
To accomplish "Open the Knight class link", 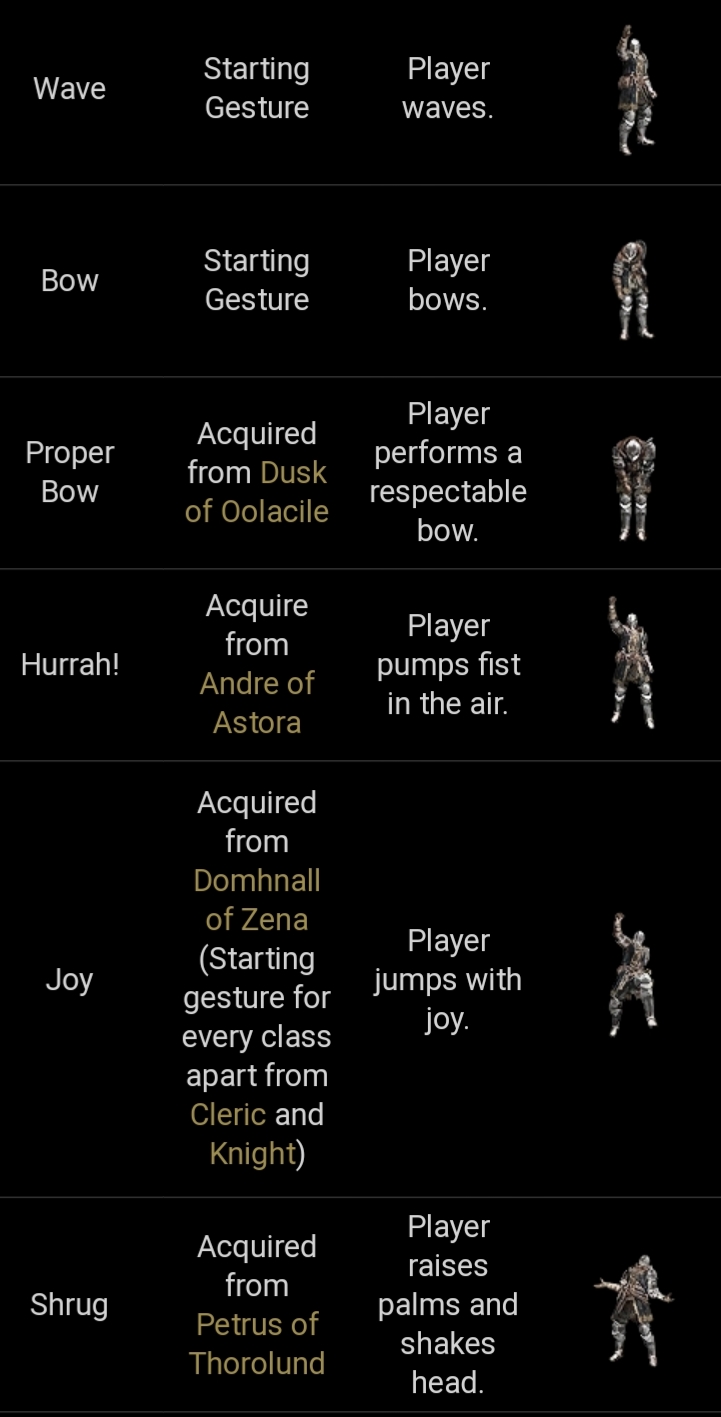I will pyautogui.click(x=253, y=1153).
